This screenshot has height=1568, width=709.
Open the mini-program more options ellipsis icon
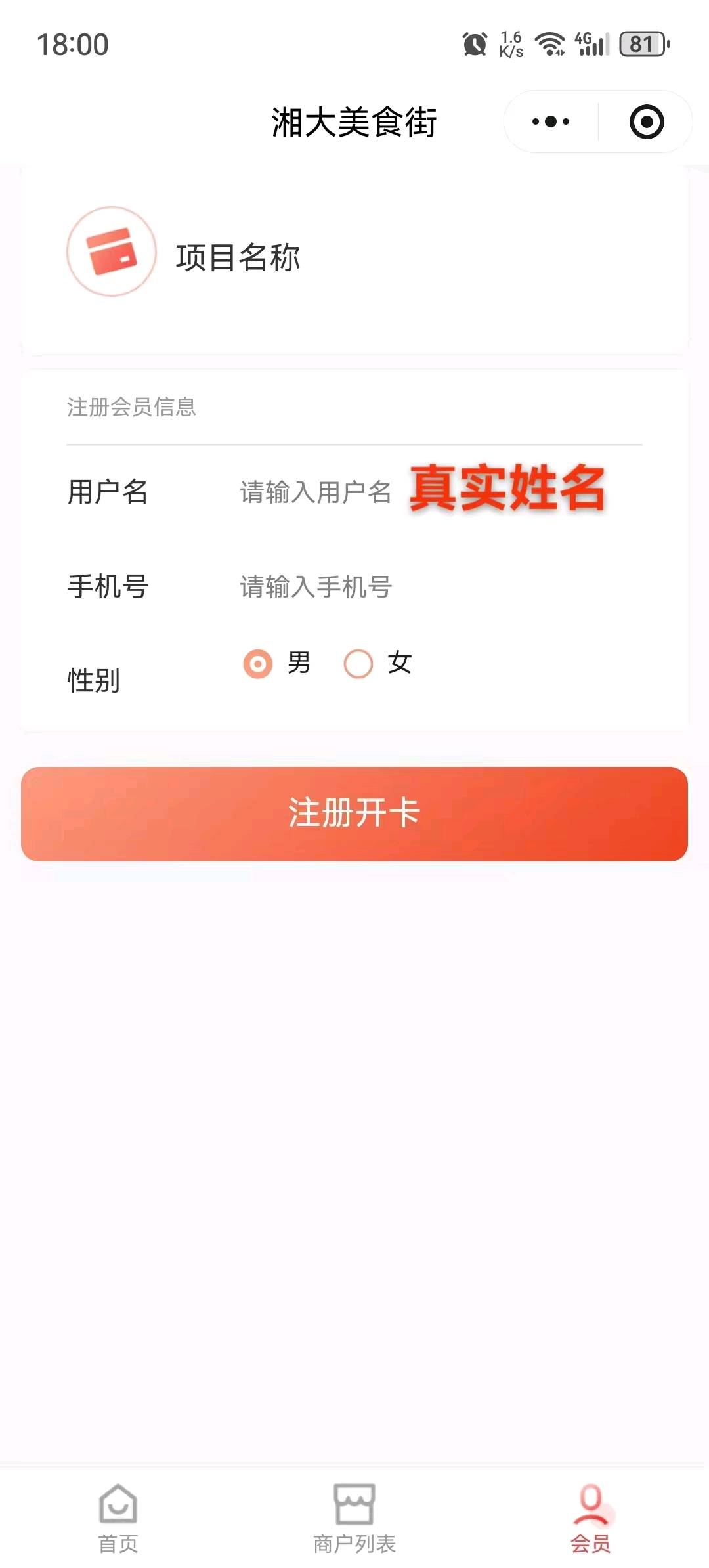coord(551,120)
